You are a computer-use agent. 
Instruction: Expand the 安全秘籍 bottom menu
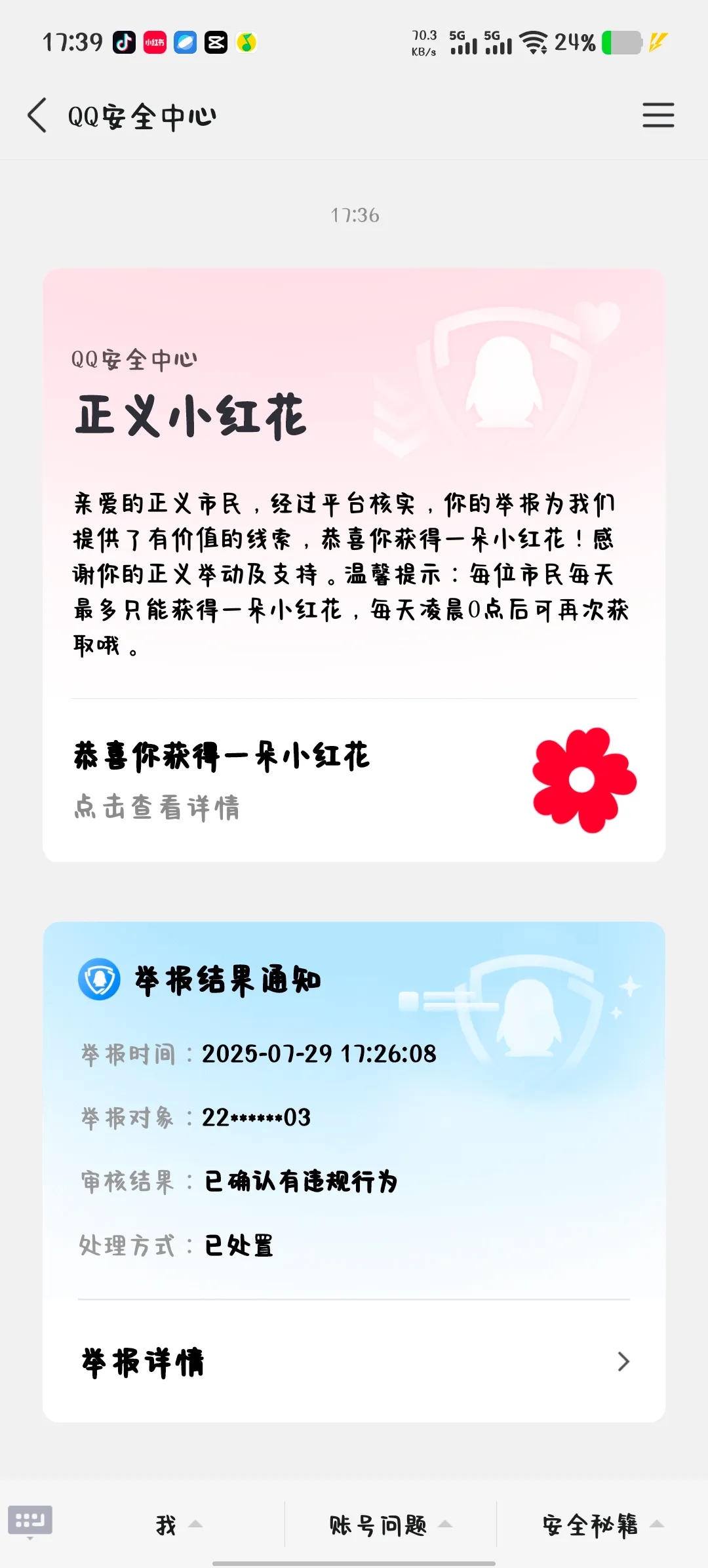click(602, 1525)
